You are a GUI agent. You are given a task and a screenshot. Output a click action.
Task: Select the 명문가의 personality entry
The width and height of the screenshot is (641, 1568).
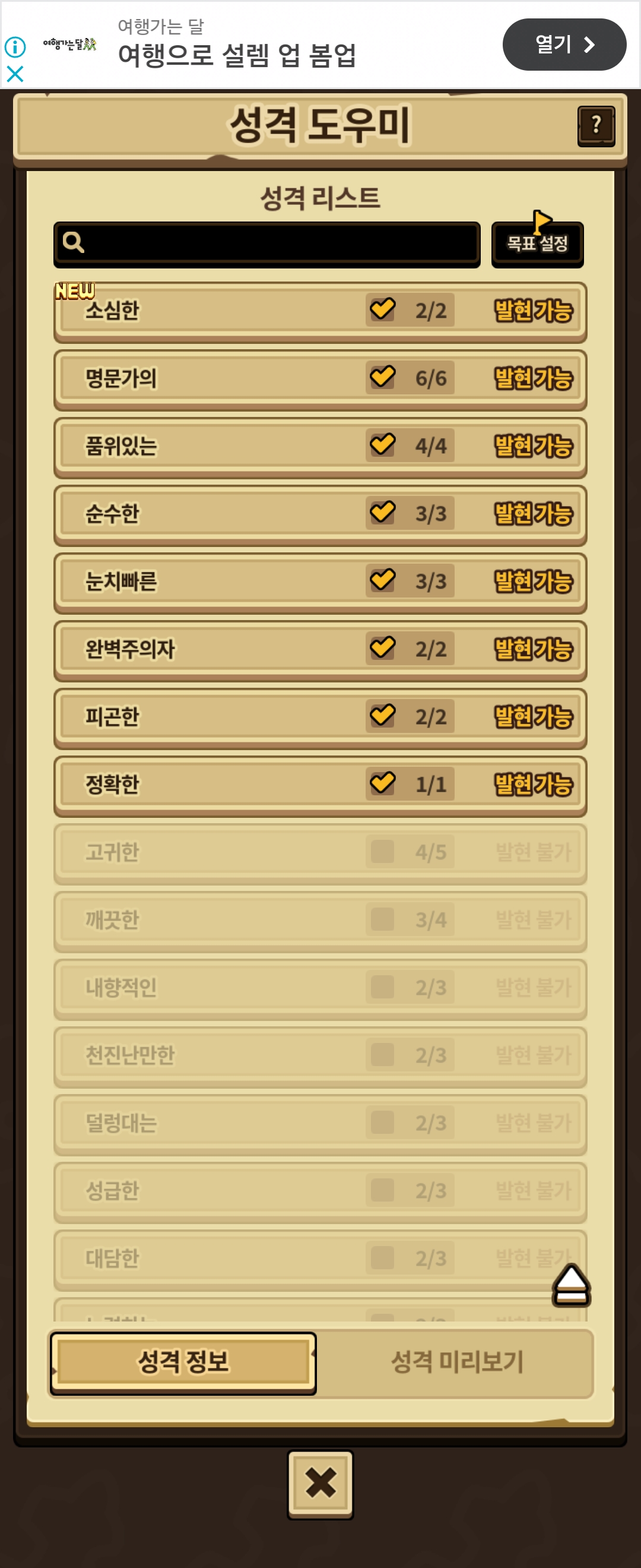coord(320,379)
